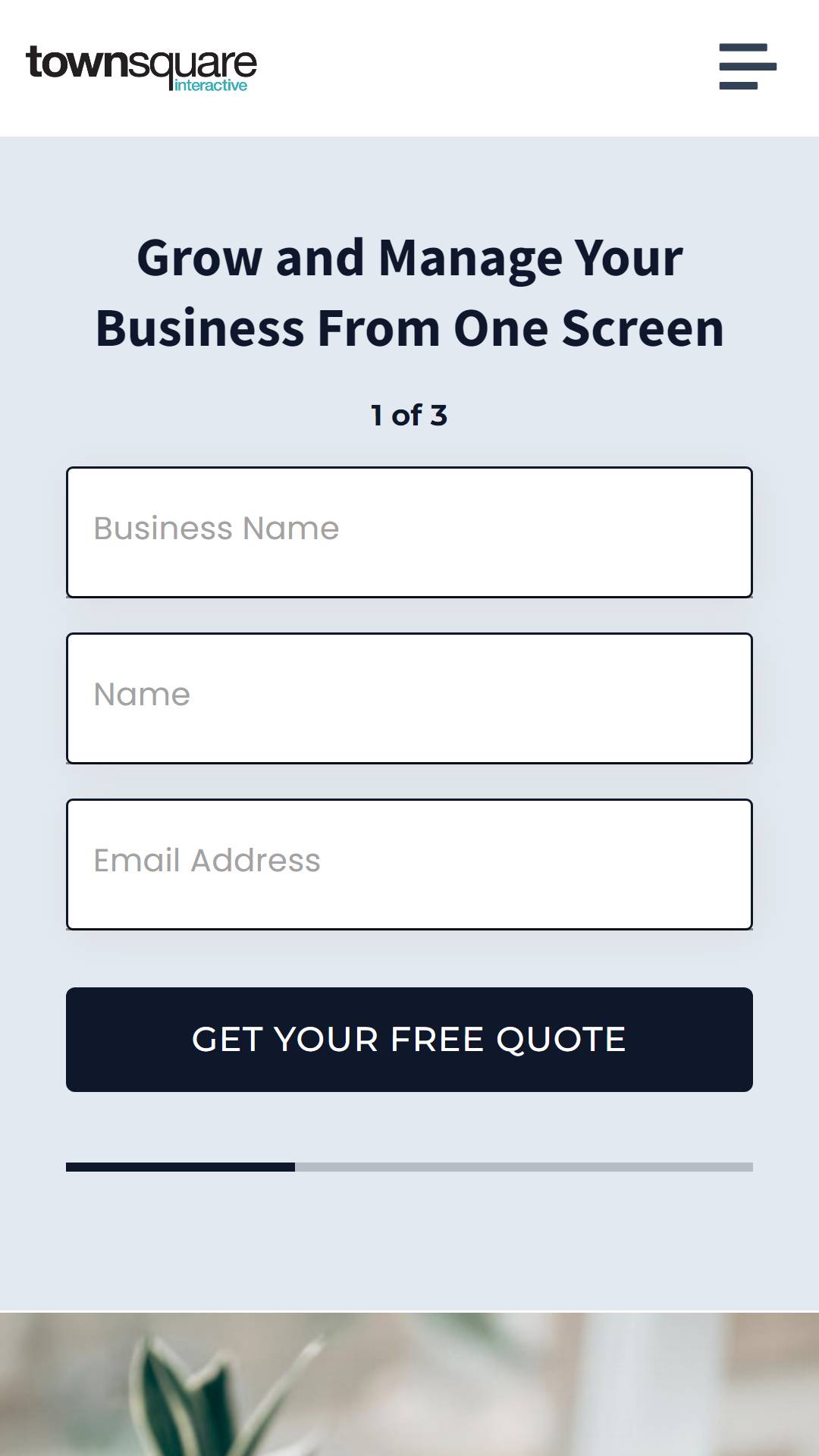Focus the Business Name field
This screenshot has height=1456, width=819.
(409, 532)
